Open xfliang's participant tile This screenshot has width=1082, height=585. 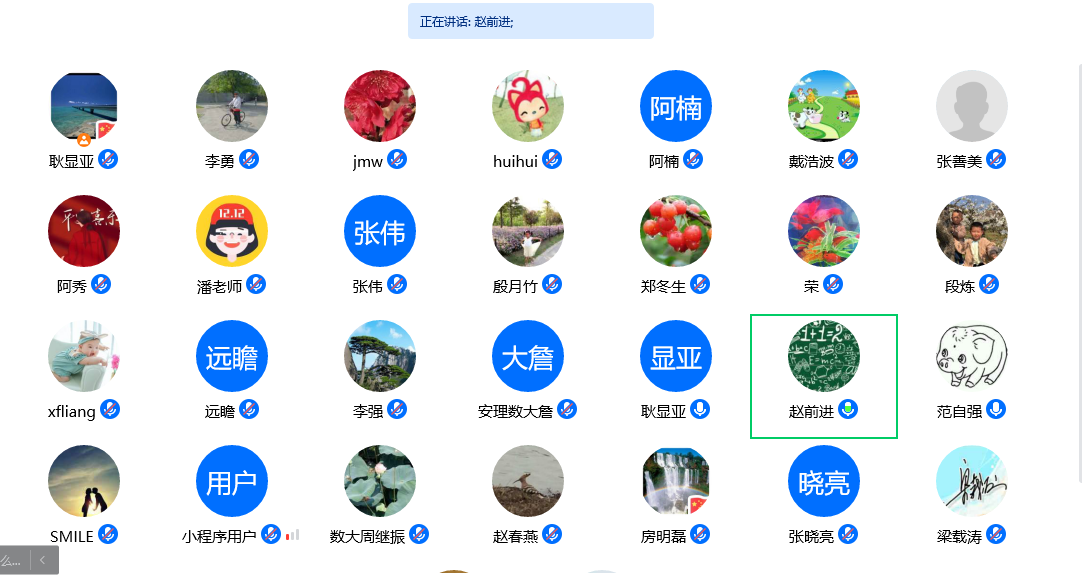coord(84,356)
